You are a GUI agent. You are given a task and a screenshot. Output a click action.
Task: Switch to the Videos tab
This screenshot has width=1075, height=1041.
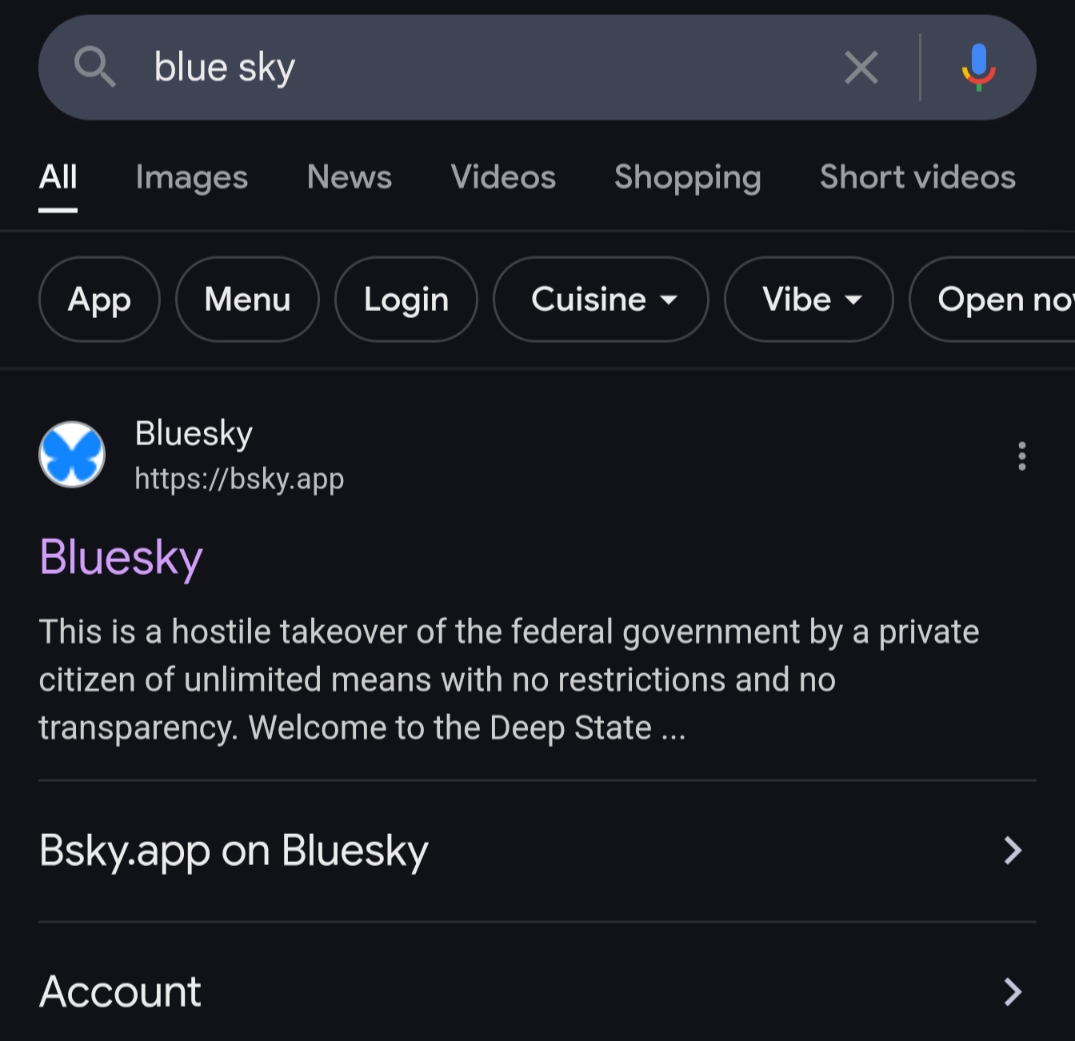click(503, 177)
